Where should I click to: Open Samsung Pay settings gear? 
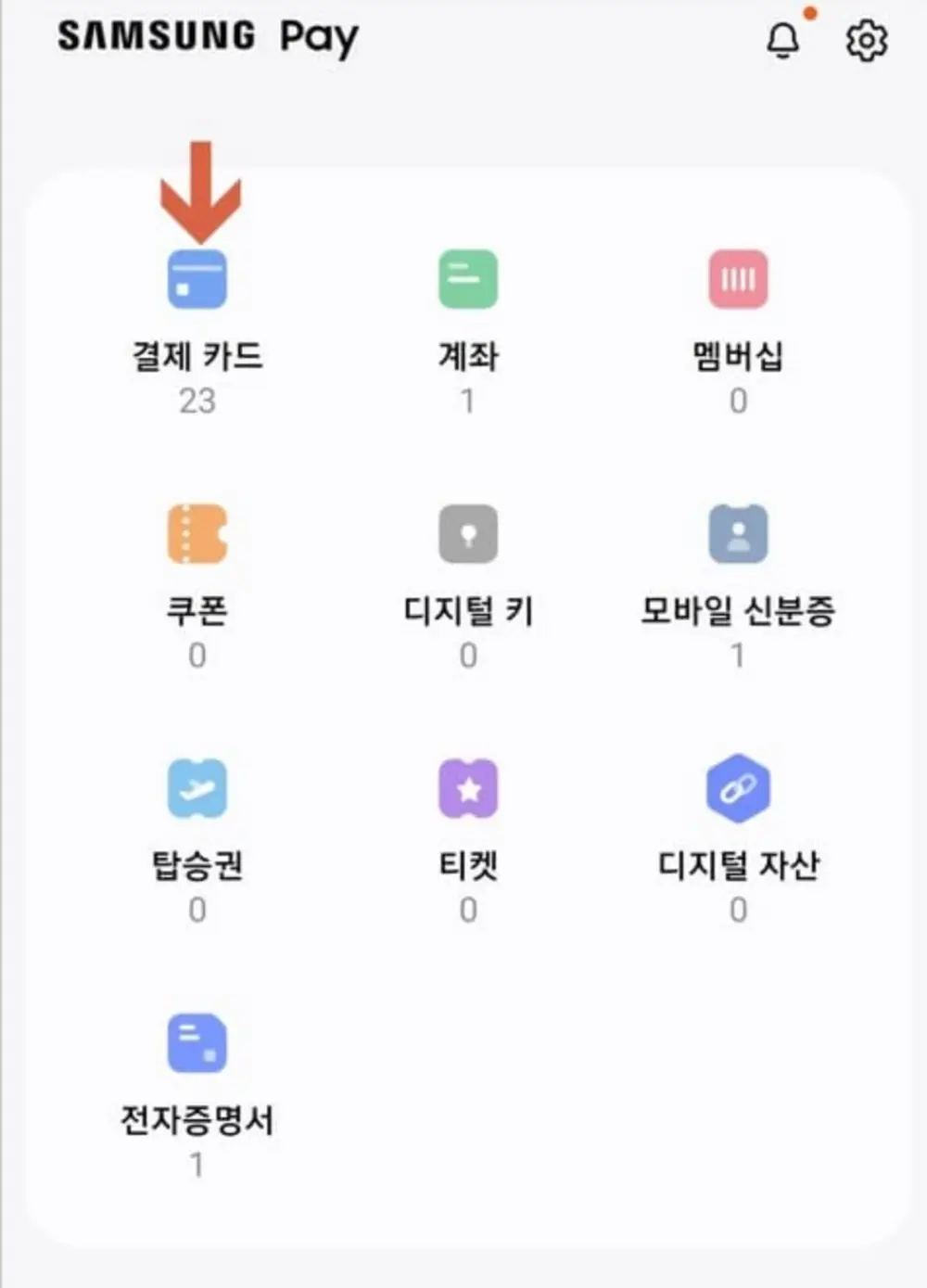coord(865,40)
